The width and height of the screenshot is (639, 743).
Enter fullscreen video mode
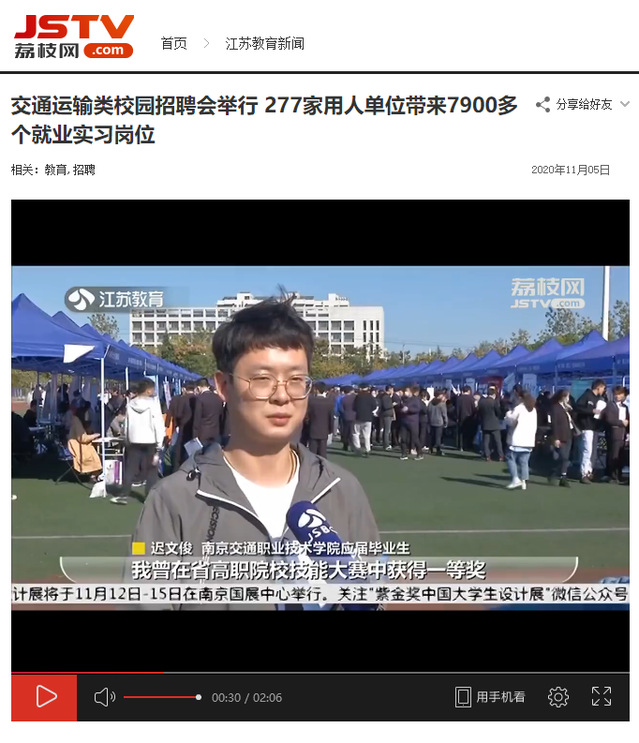pyautogui.click(x=601, y=697)
